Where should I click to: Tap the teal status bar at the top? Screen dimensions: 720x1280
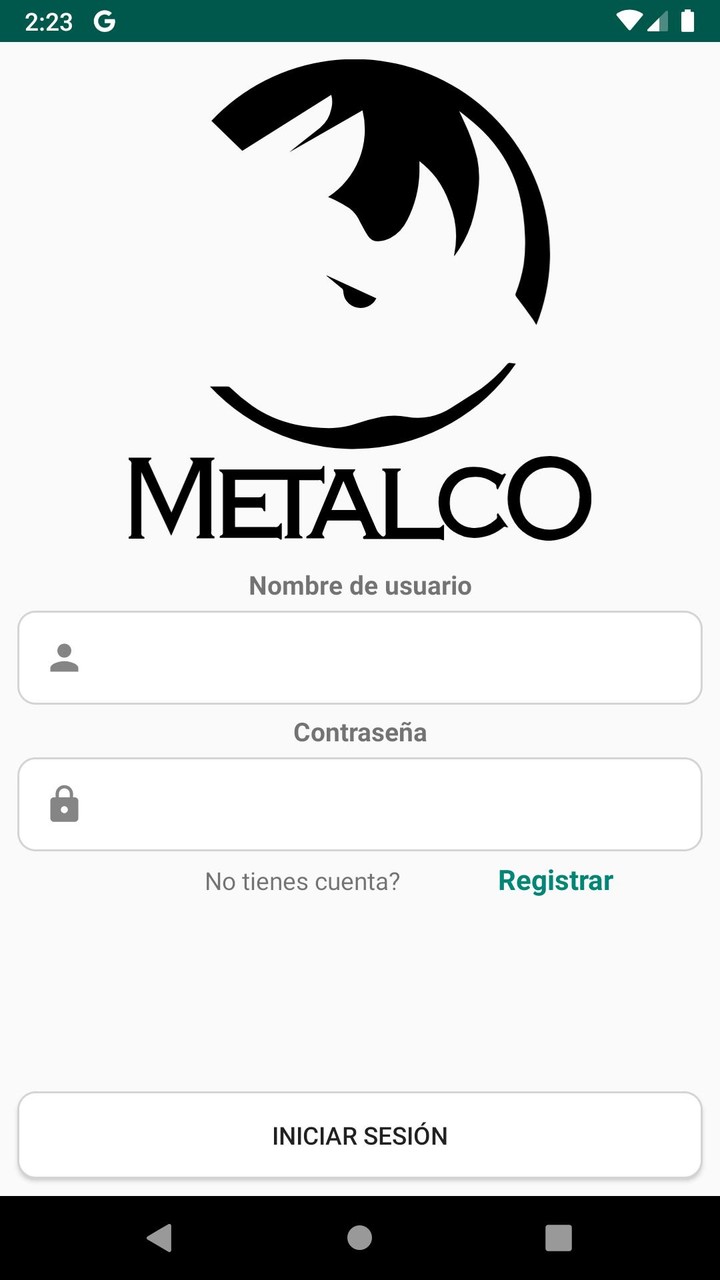(360, 20)
